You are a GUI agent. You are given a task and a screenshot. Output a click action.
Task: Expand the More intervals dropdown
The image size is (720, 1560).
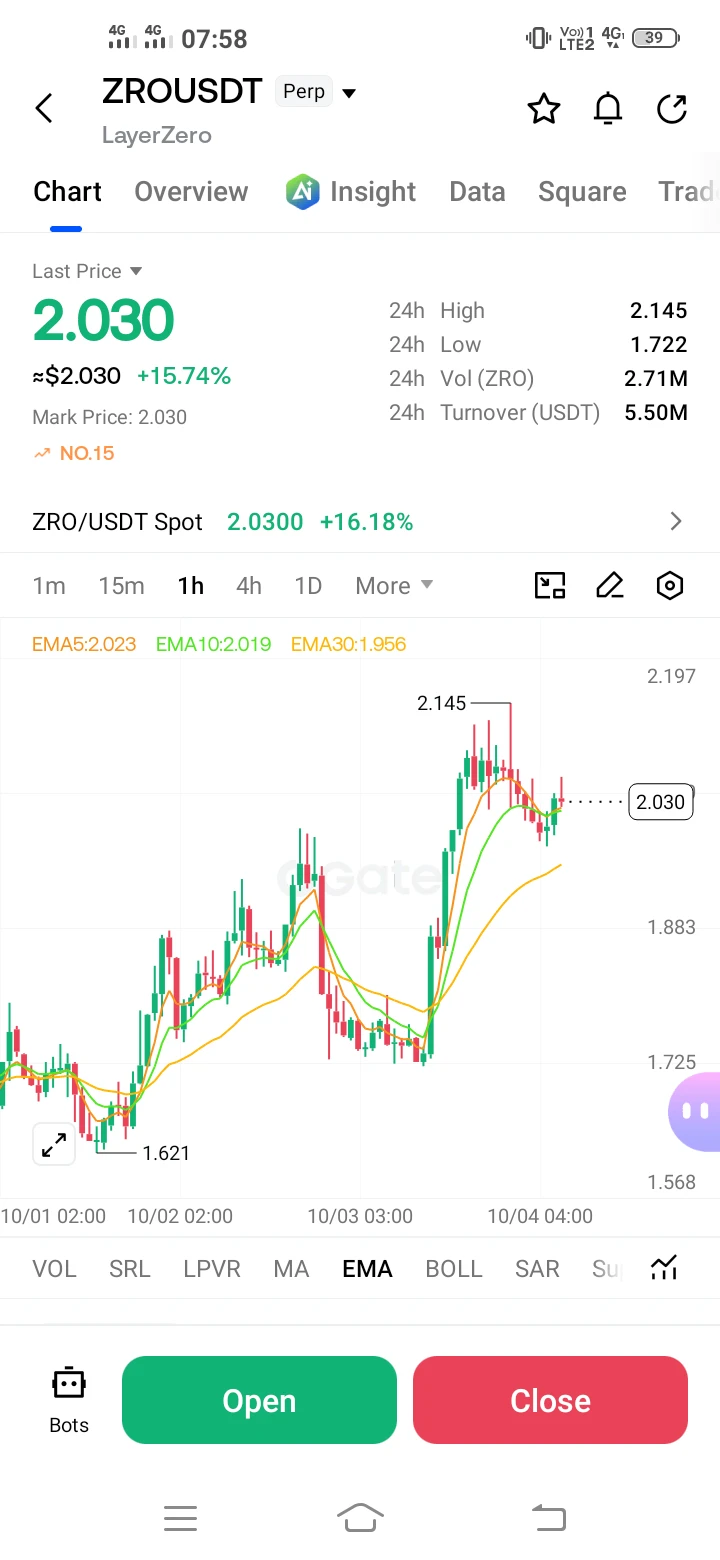(394, 586)
